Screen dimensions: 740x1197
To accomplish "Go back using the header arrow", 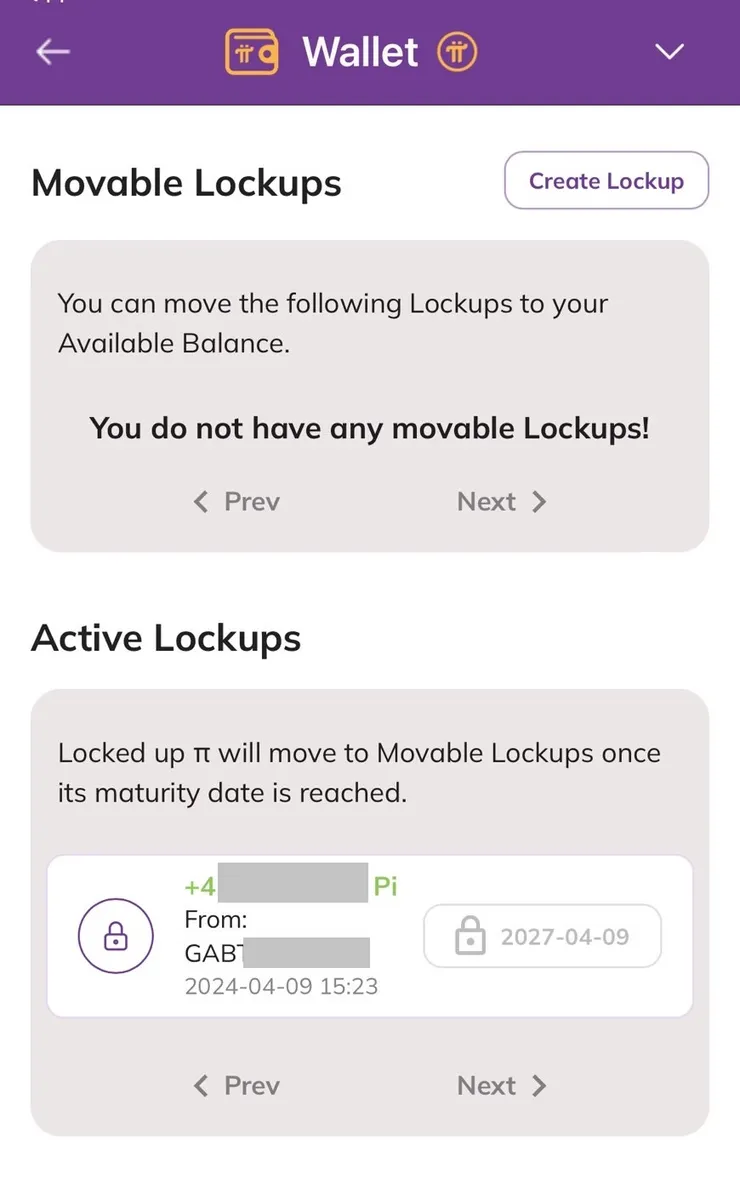I will (52, 52).
